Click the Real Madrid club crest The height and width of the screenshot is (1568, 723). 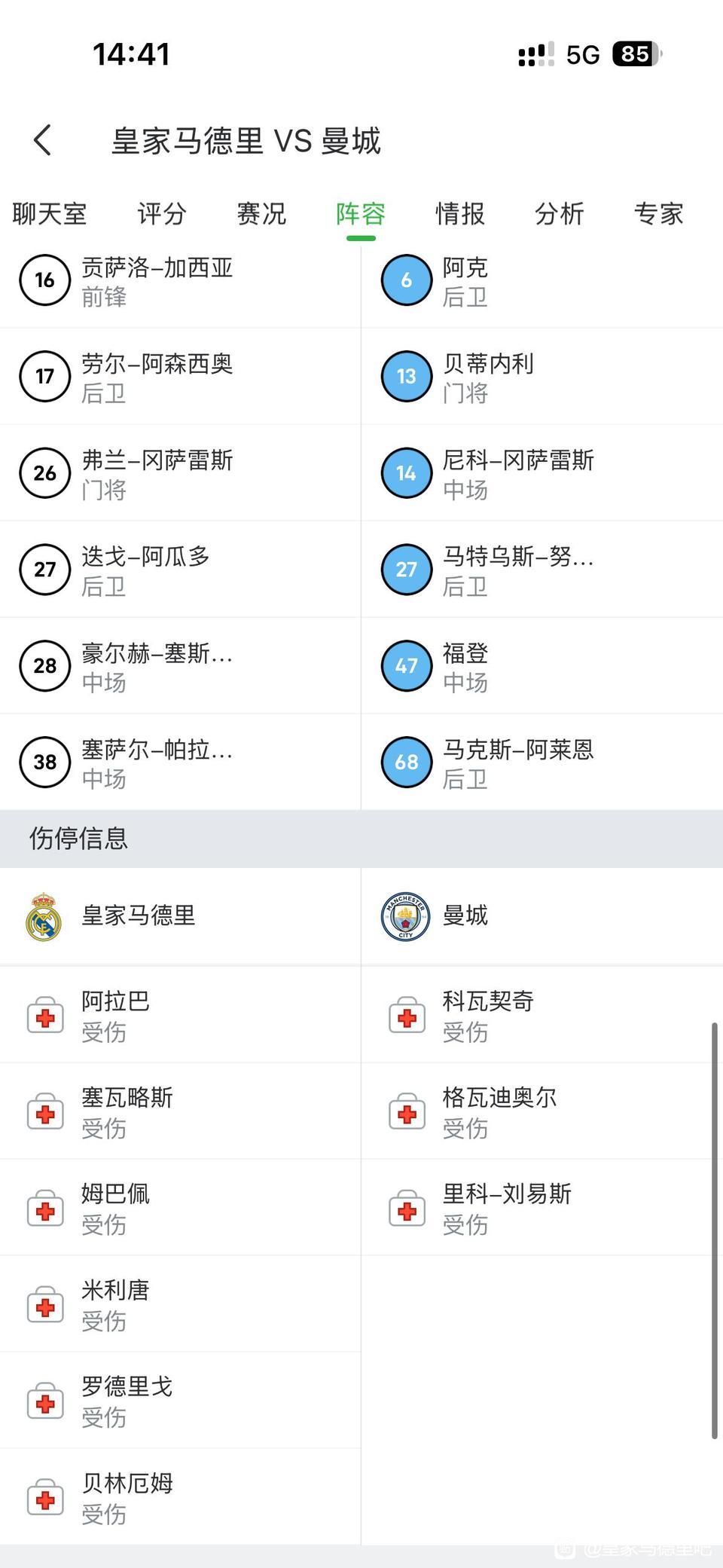click(44, 916)
